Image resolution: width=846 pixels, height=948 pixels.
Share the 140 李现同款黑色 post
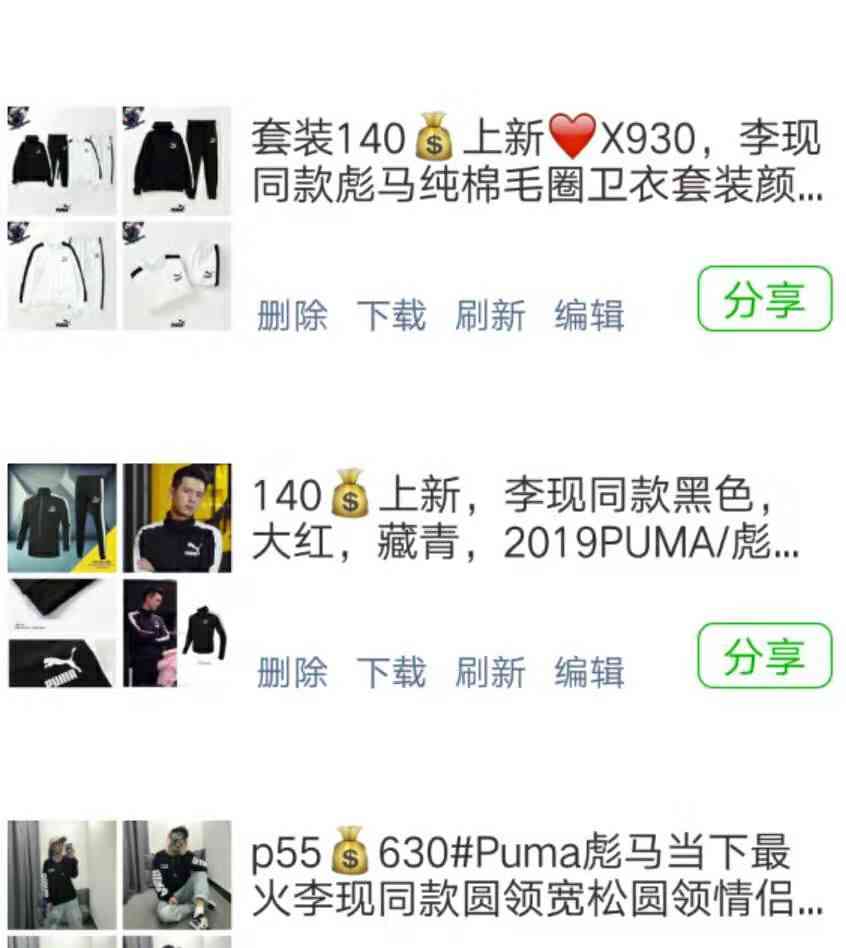pos(764,656)
